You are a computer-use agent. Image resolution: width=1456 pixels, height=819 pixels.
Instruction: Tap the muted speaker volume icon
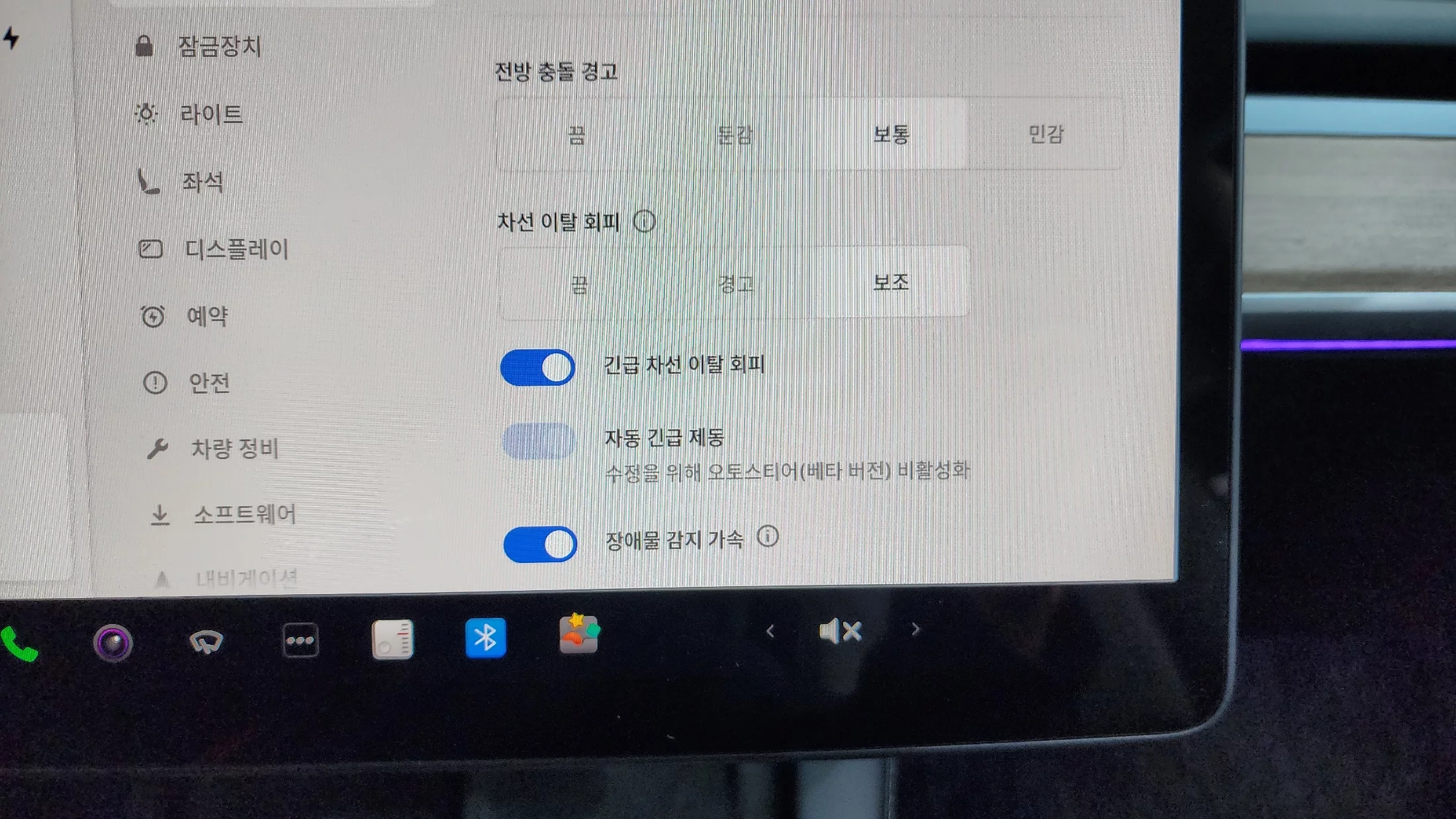pyautogui.click(x=840, y=631)
